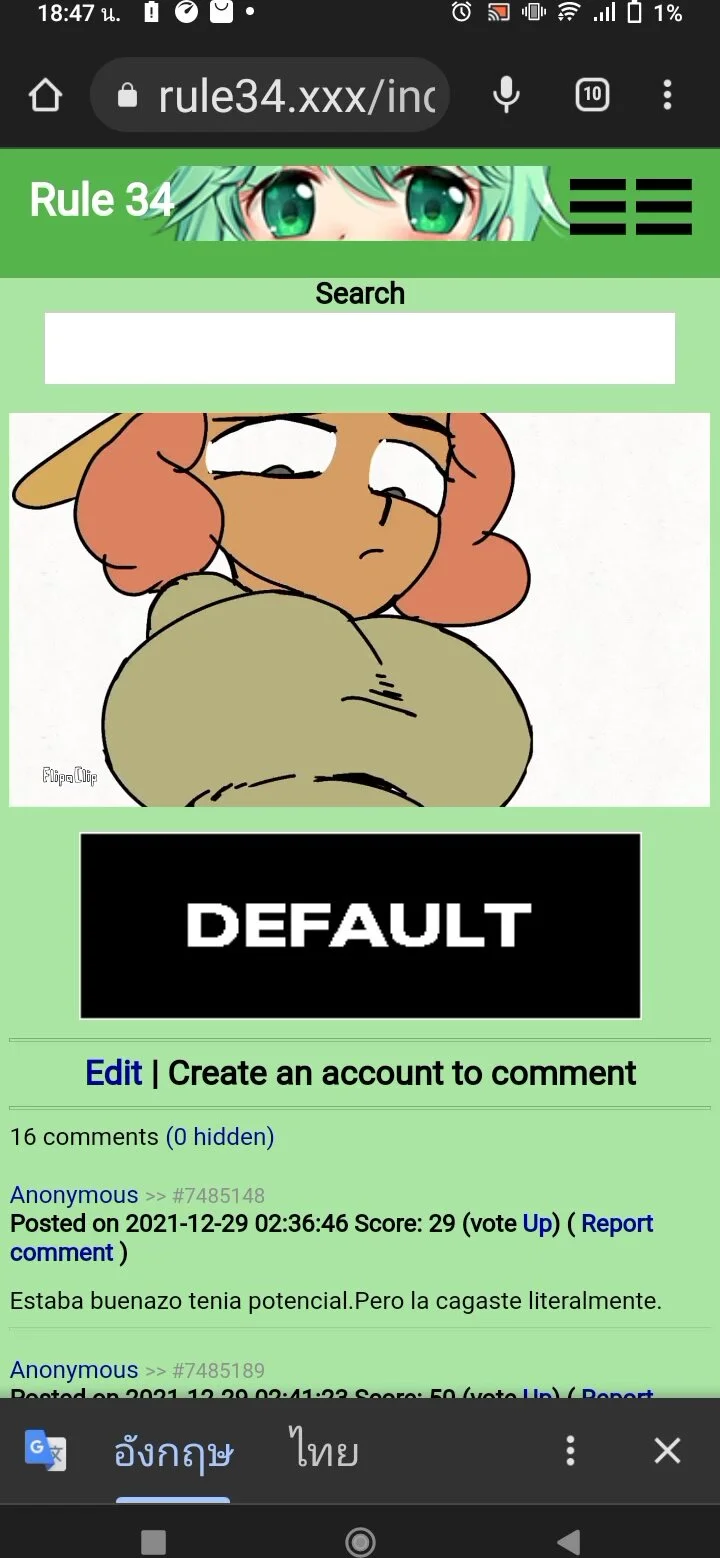The image size is (720, 1558).
Task: Tap the Rule 34 site title
Action: (102, 200)
